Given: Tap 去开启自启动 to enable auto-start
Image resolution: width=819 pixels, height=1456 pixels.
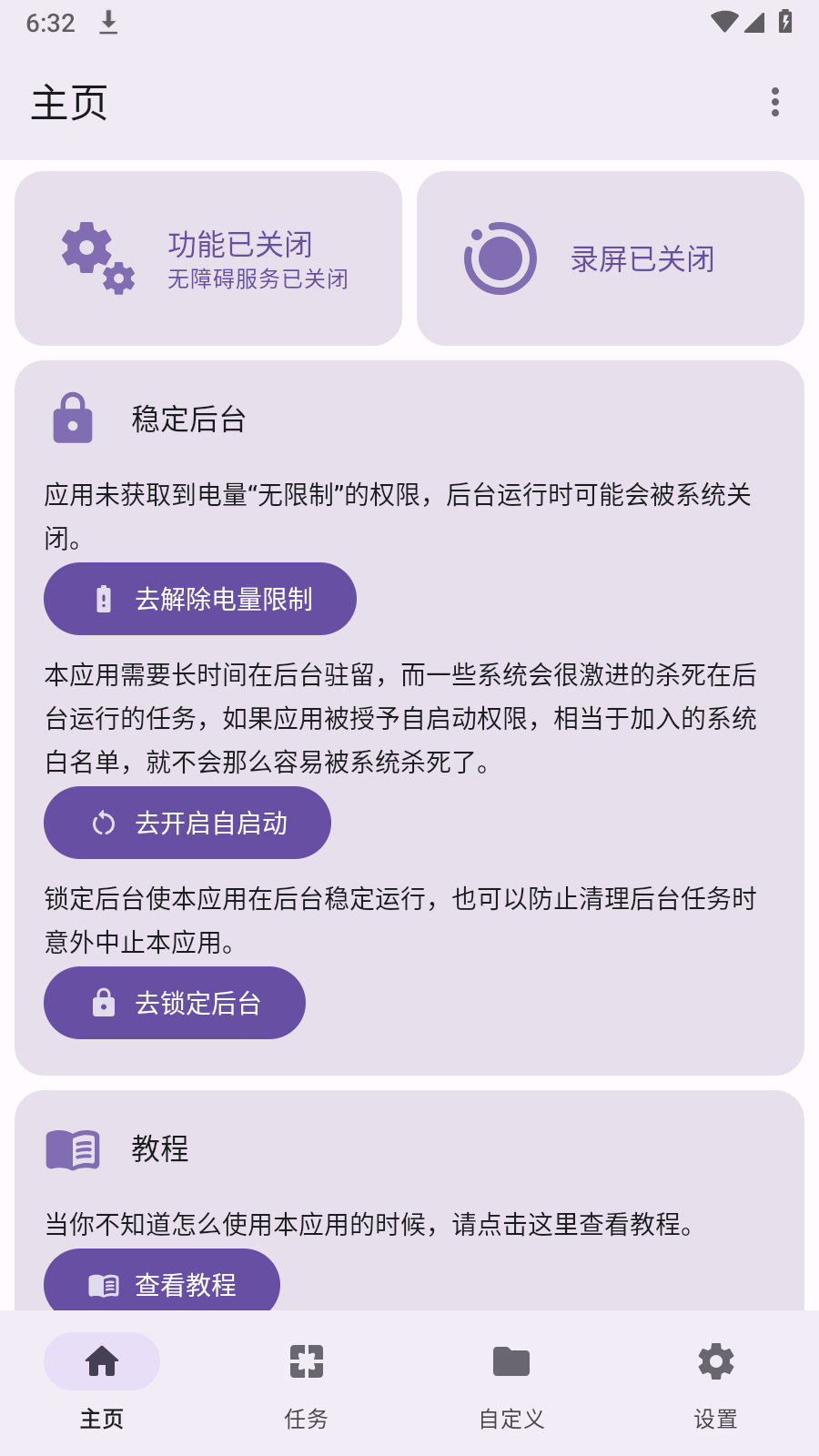Looking at the screenshot, I should (x=187, y=823).
